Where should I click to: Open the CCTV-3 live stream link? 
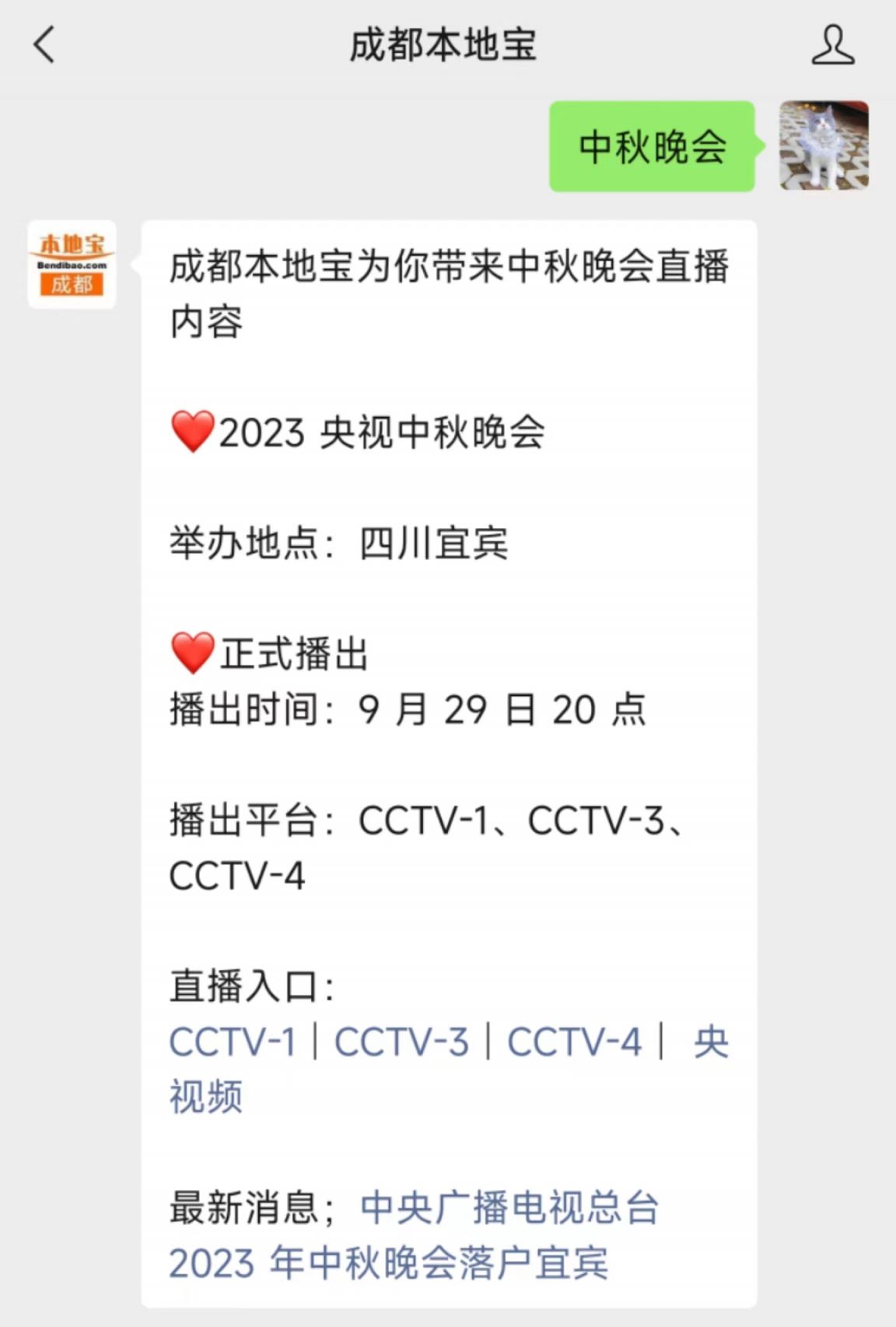(401, 1042)
